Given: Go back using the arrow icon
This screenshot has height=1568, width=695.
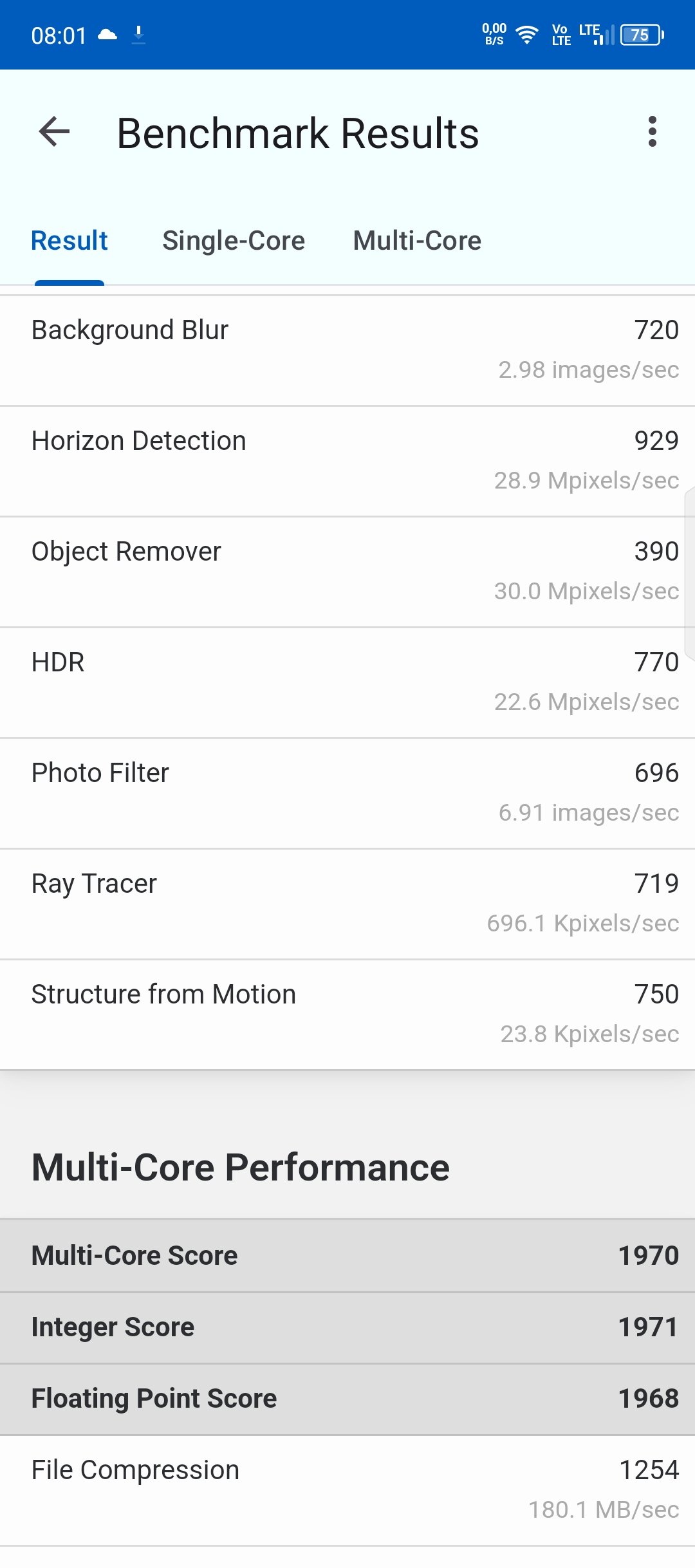Looking at the screenshot, I should 54,133.
